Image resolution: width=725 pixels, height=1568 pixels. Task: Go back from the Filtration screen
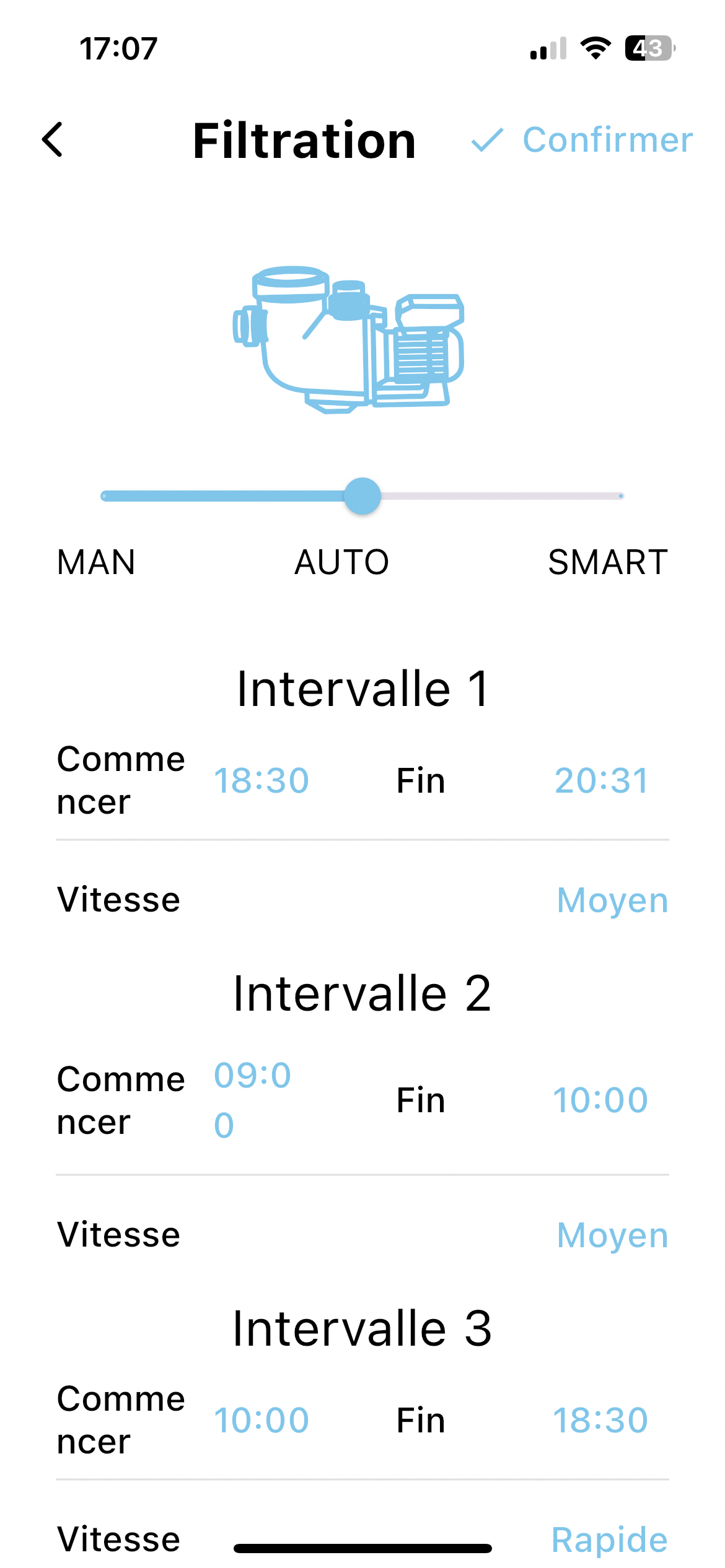pyautogui.click(x=53, y=139)
